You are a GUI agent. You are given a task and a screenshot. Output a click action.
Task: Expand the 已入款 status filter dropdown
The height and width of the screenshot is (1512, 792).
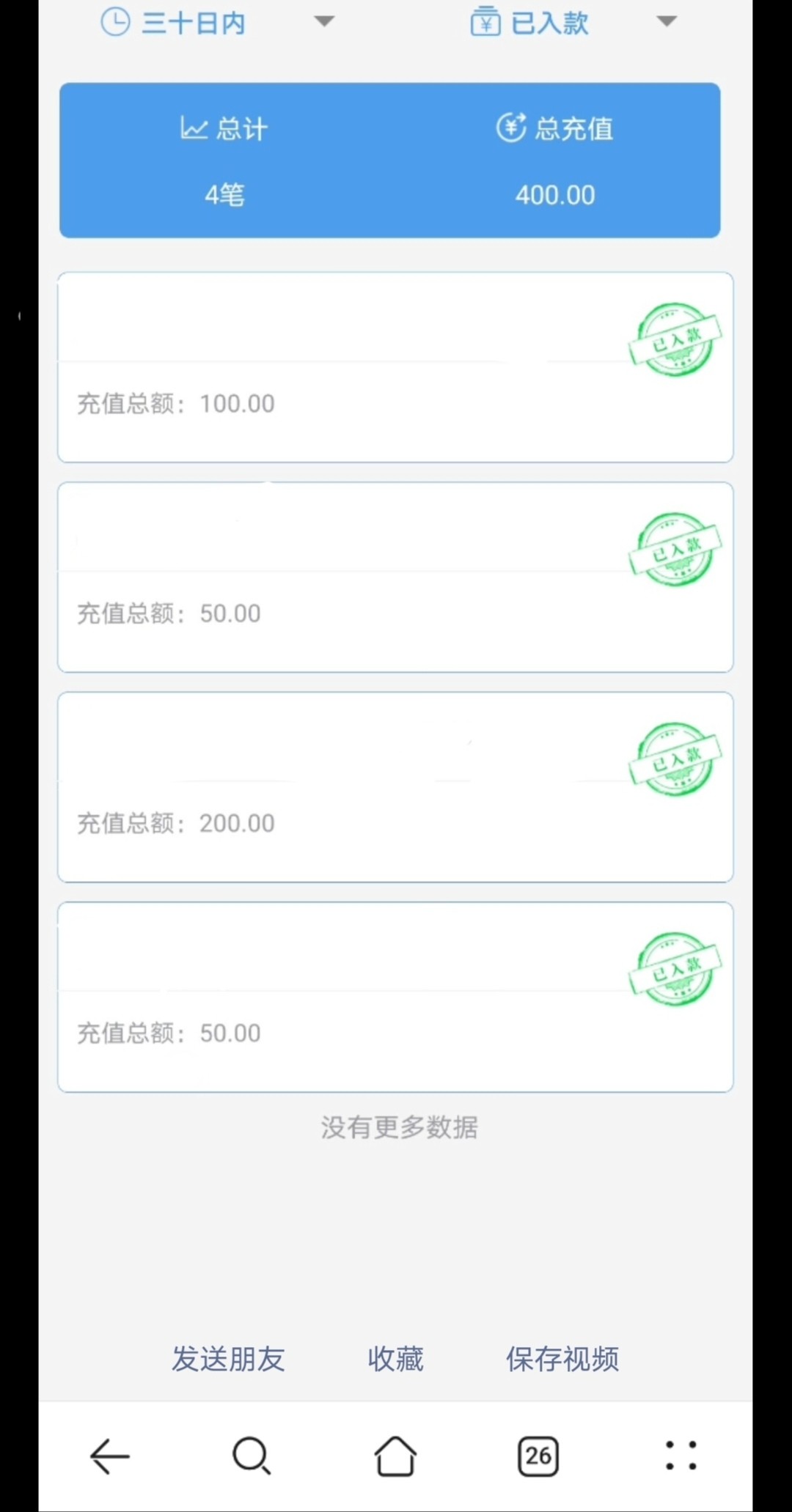tap(573, 23)
